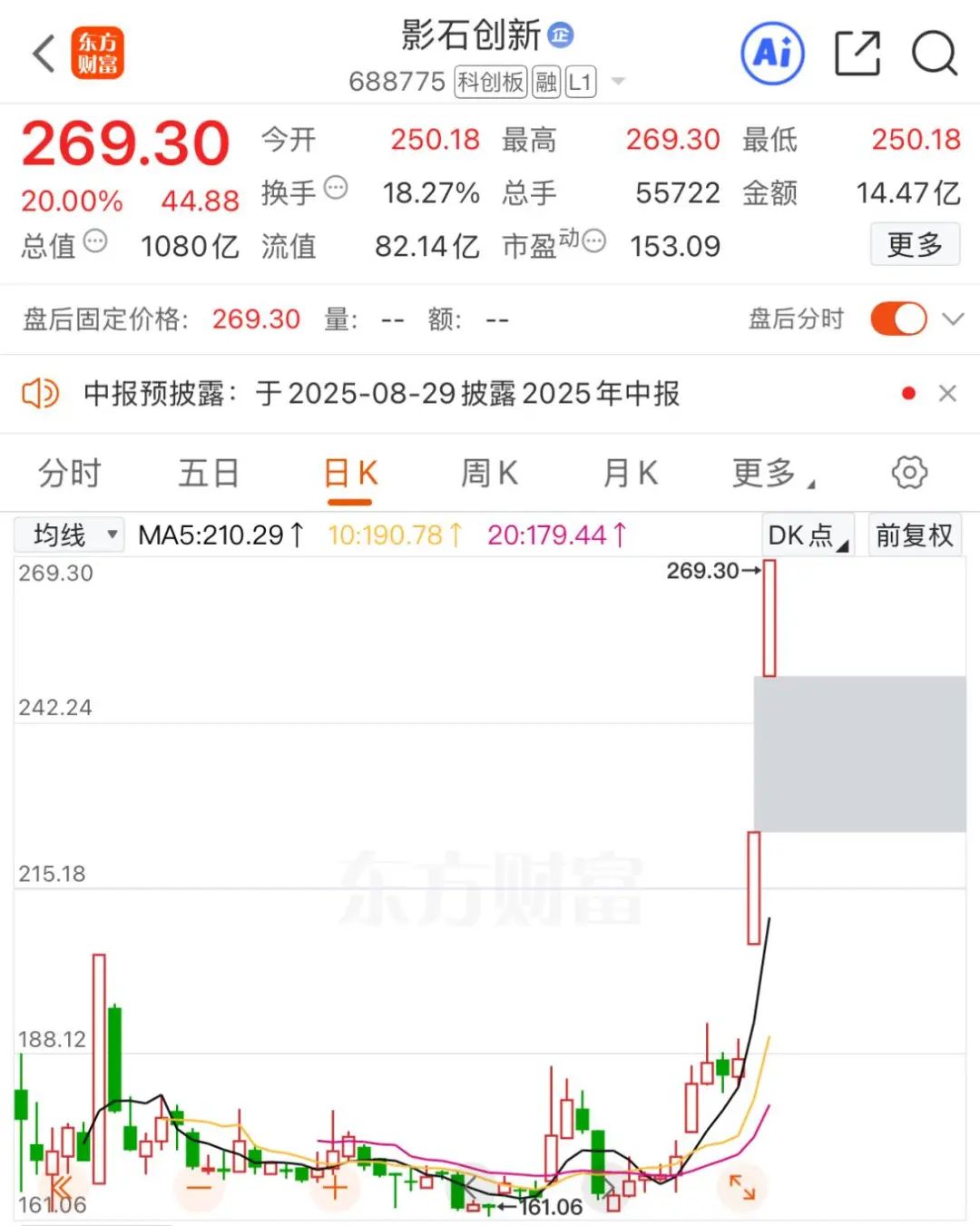Open the 均线 indicator dropdown

[70, 535]
